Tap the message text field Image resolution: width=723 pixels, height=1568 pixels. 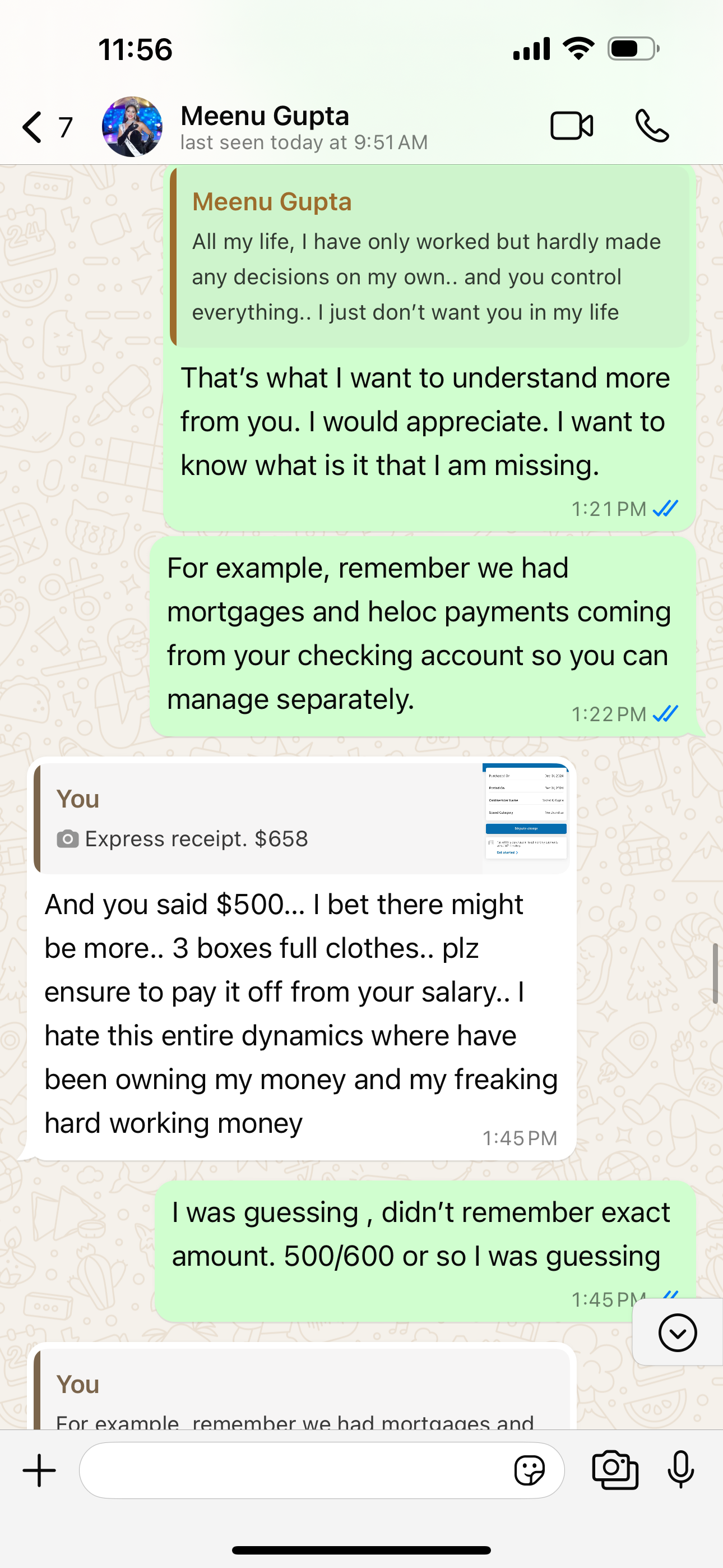coord(292,1470)
